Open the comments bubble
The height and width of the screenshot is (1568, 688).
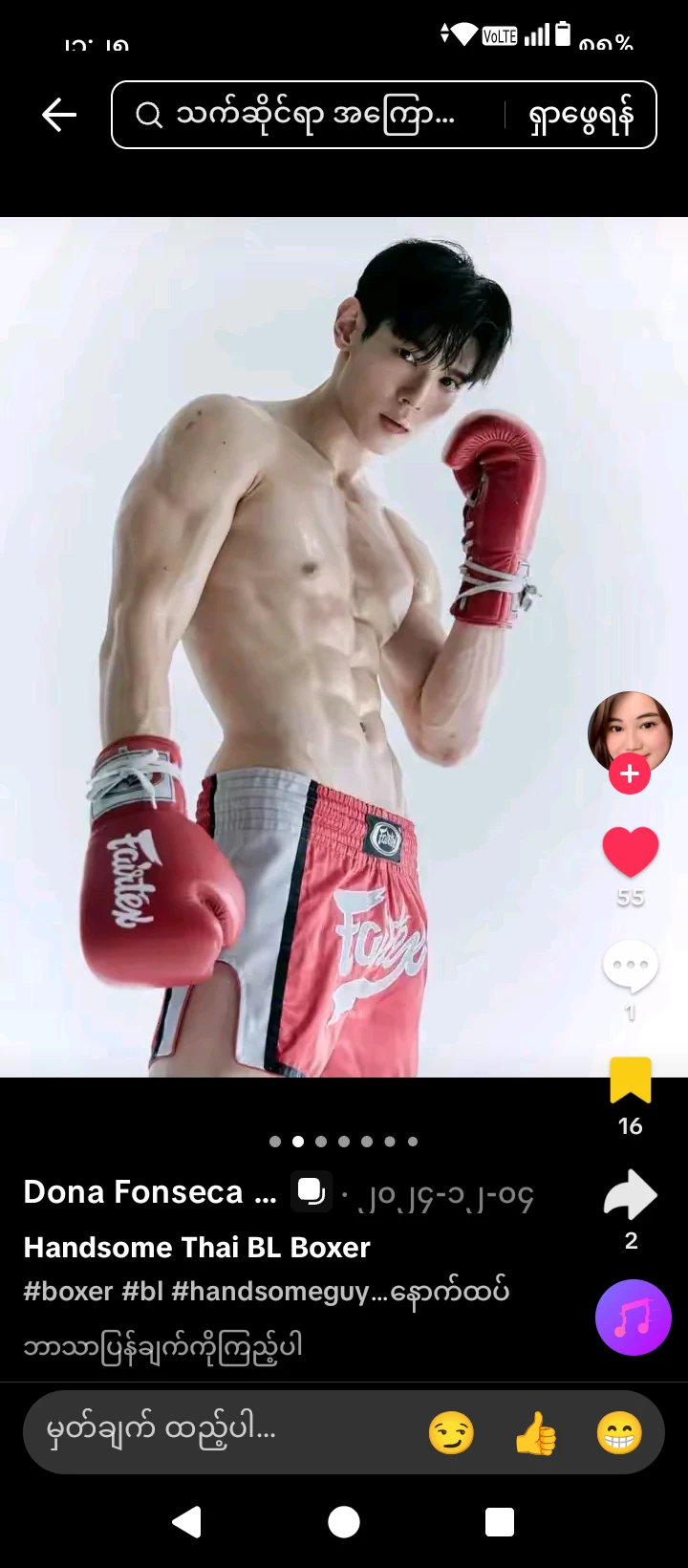click(630, 968)
